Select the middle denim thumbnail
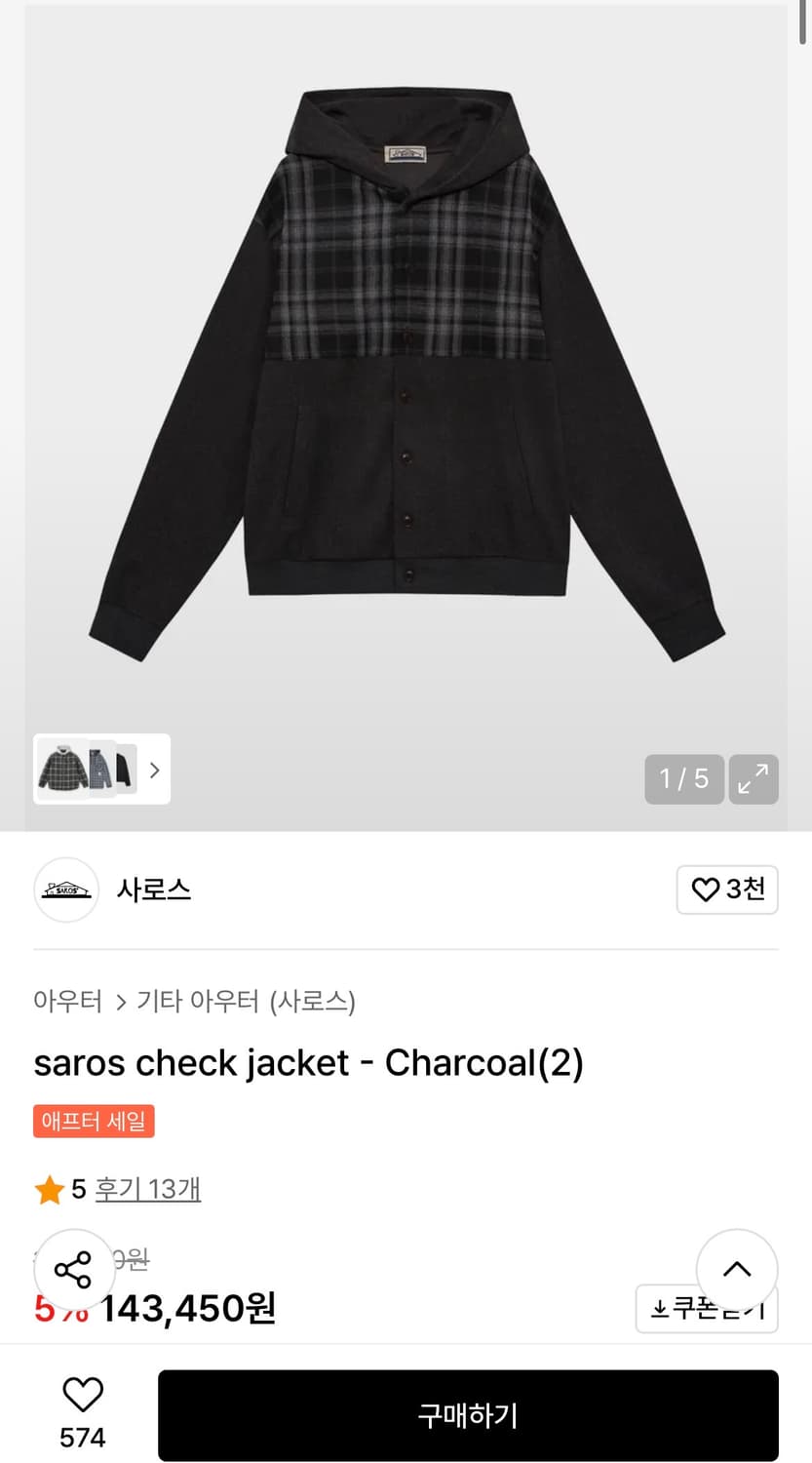 (x=100, y=770)
